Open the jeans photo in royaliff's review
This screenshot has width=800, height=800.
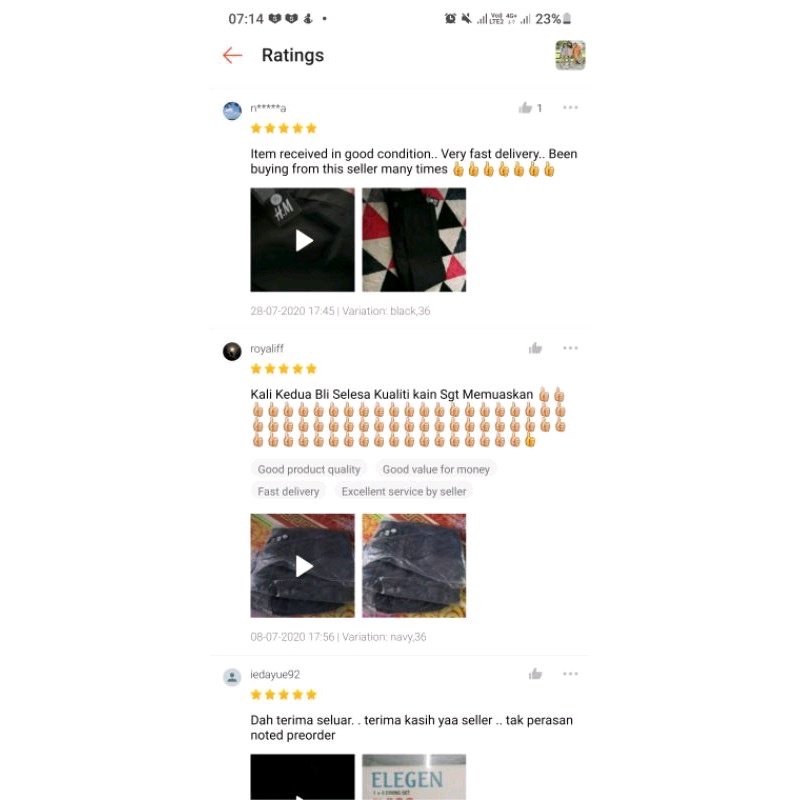[414, 565]
